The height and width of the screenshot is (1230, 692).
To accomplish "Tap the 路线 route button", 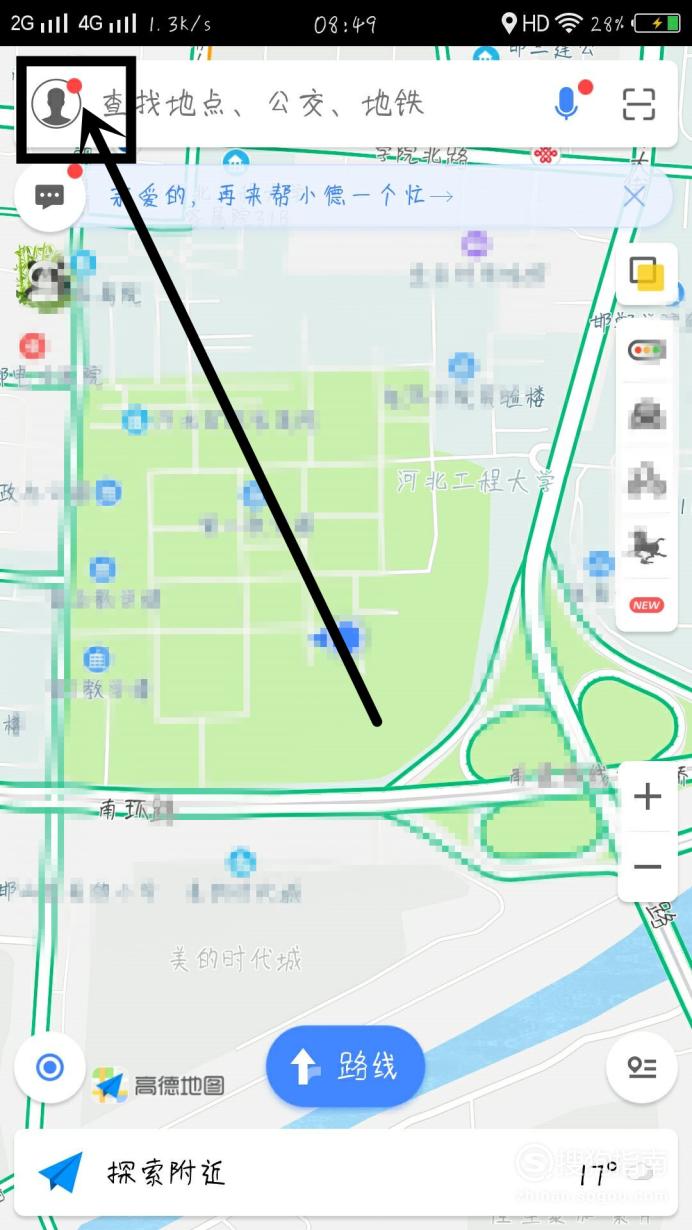I will click(345, 1067).
